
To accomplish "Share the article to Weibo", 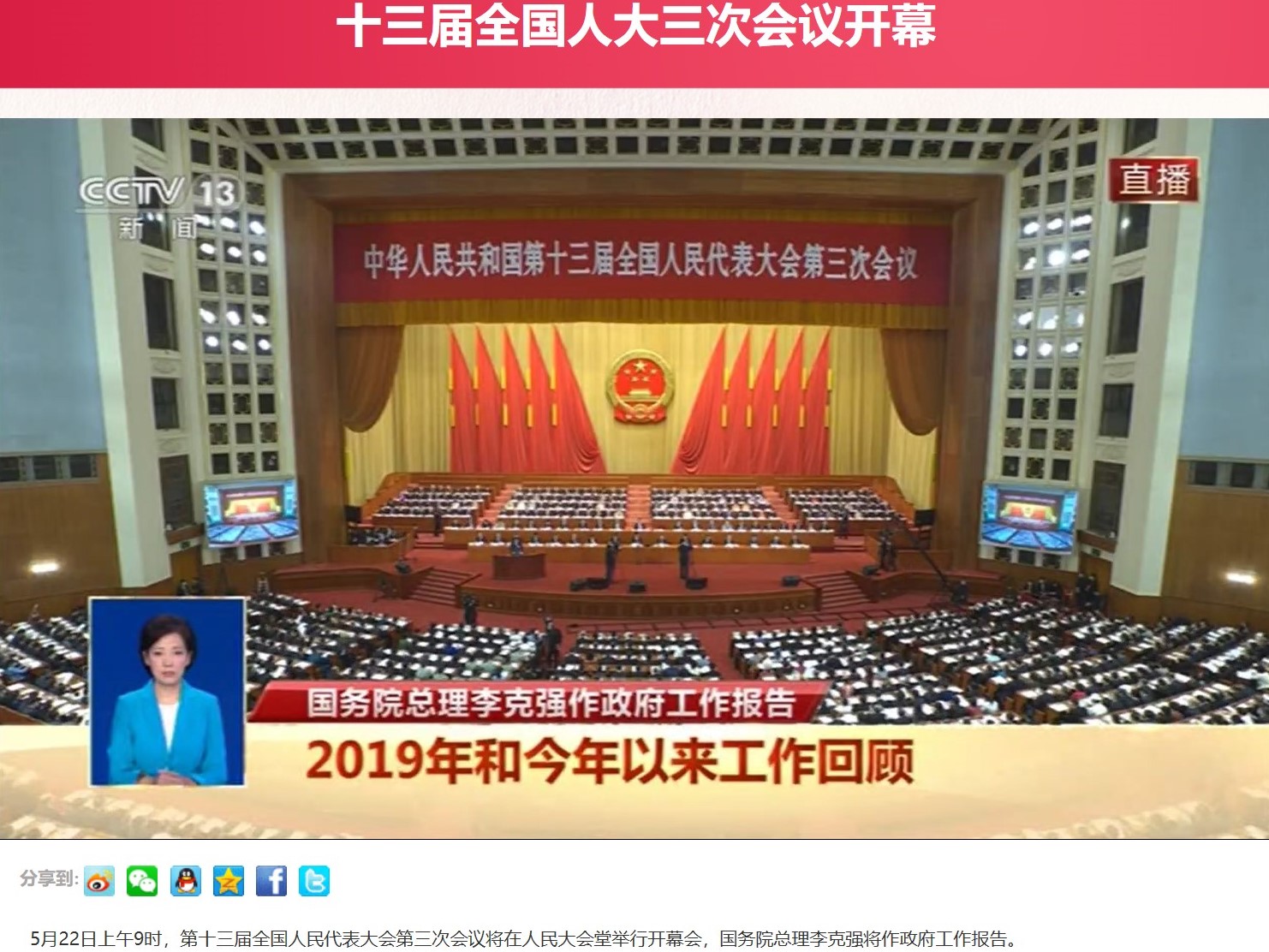I will point(99,881).
